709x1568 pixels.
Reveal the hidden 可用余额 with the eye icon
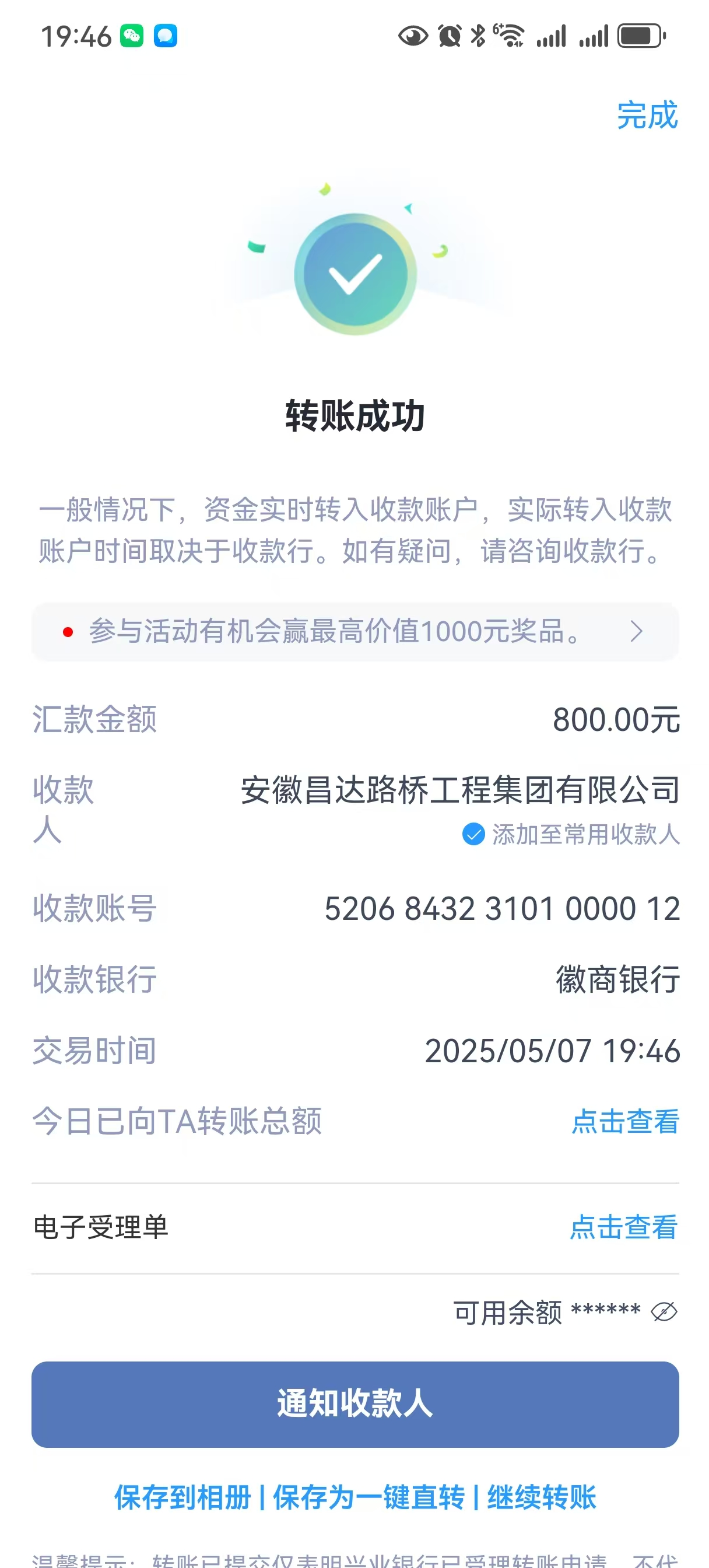664,1312
